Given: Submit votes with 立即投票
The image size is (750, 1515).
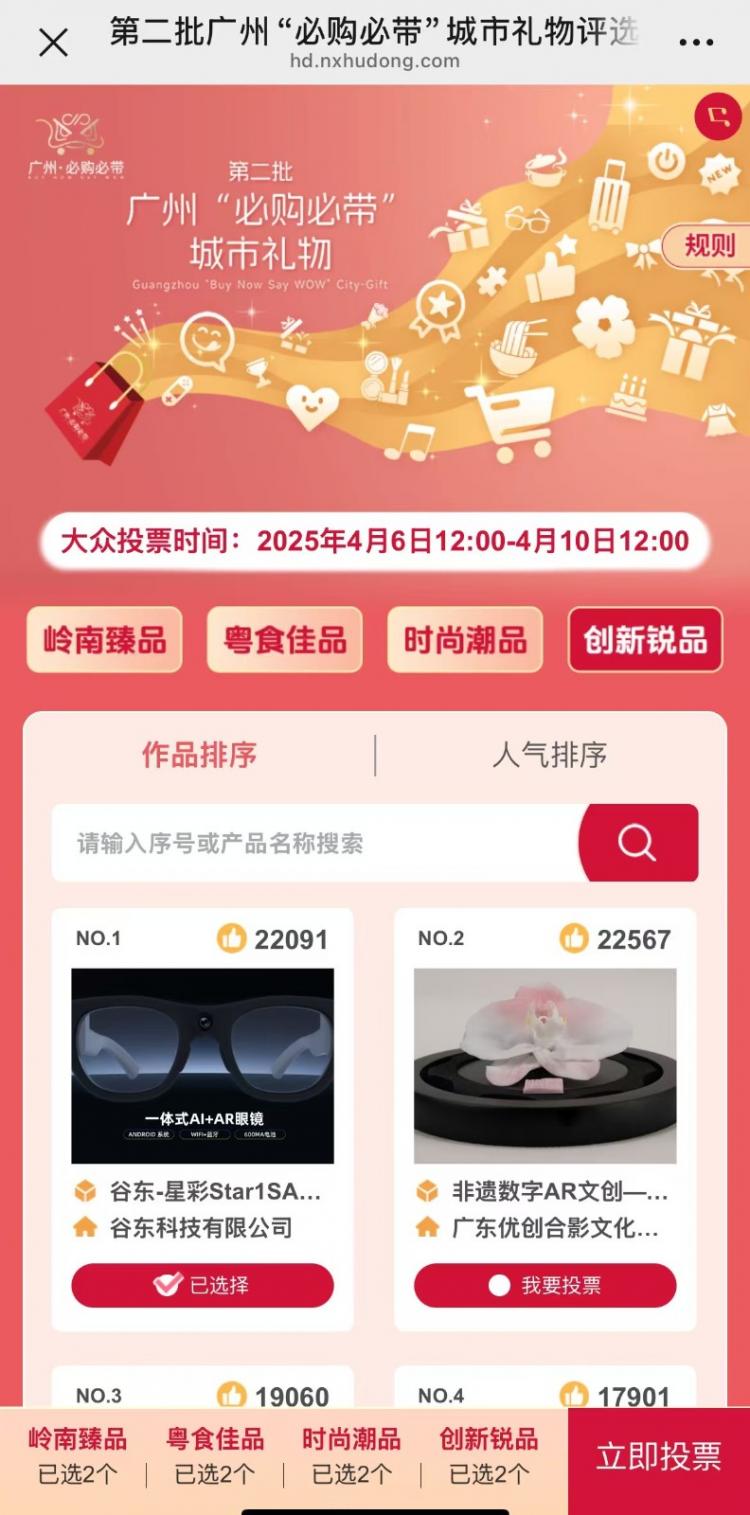Looking at the screenshot, I should click(658, 1456).
